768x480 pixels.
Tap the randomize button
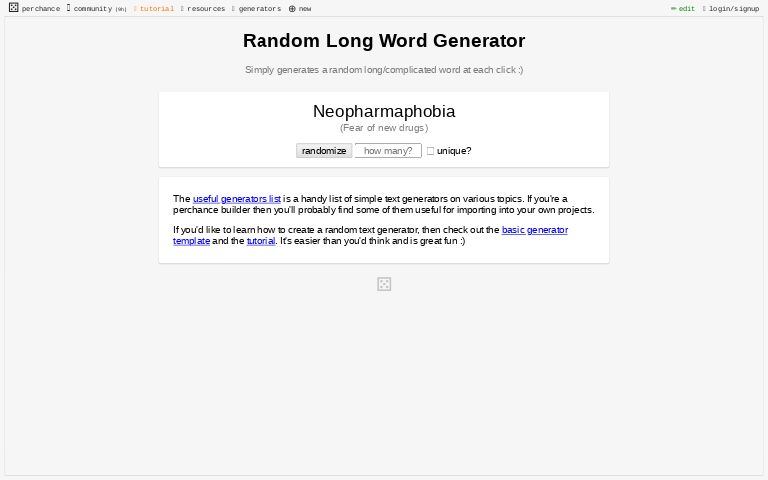point(324,151)
